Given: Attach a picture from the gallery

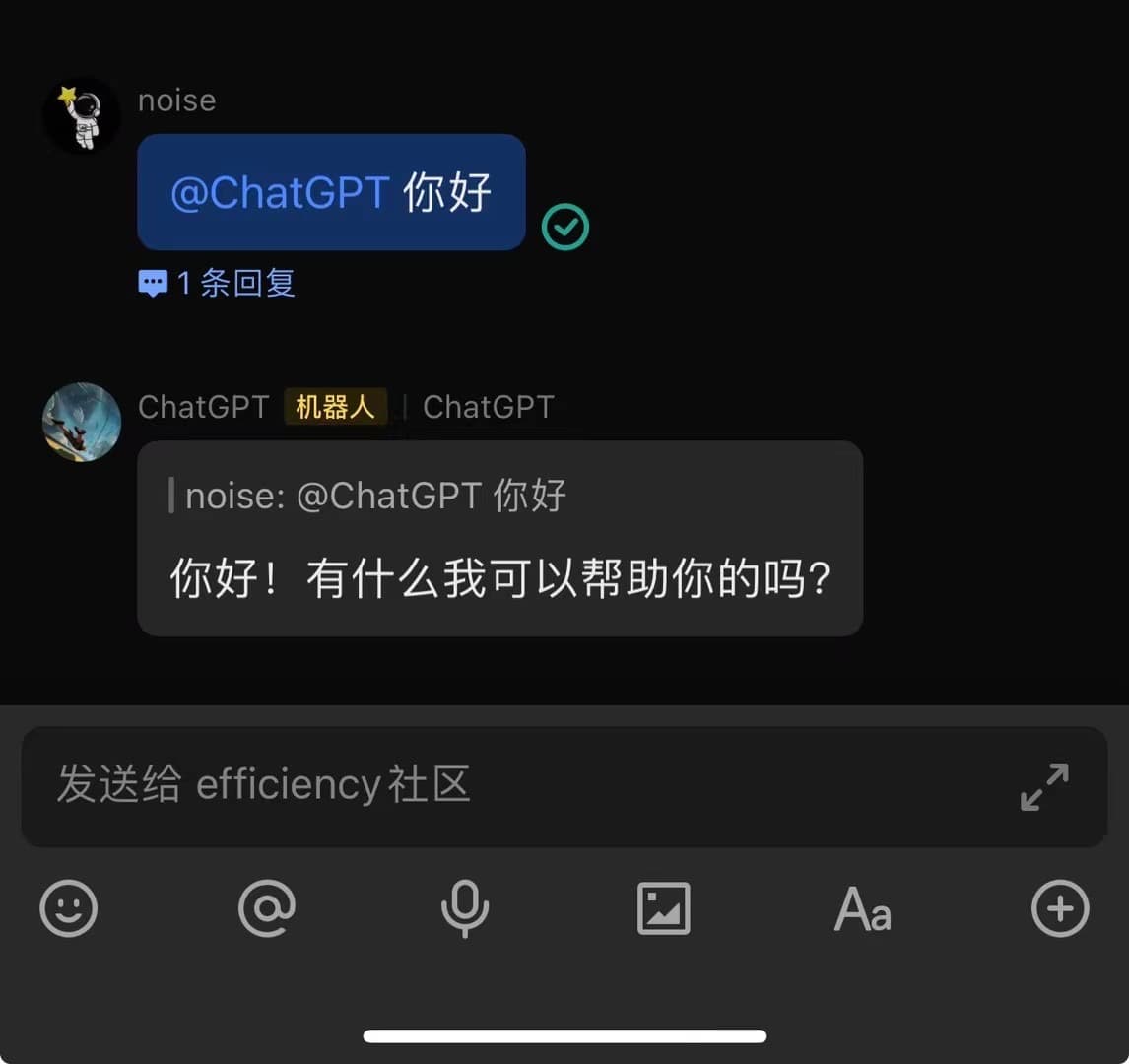Looking at the screenshot, I should (664, 907).
